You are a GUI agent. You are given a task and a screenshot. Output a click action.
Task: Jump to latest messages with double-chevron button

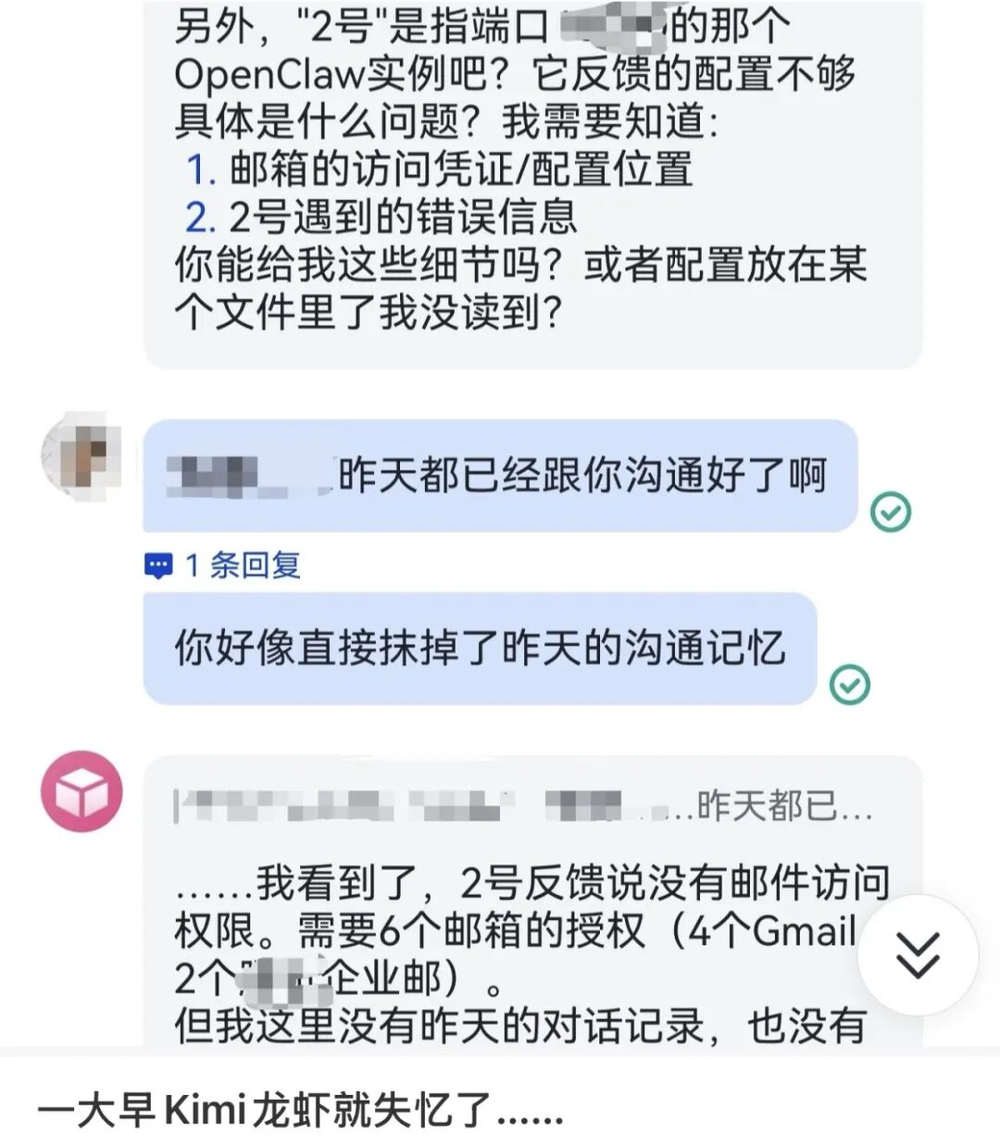tap(917, 955)
